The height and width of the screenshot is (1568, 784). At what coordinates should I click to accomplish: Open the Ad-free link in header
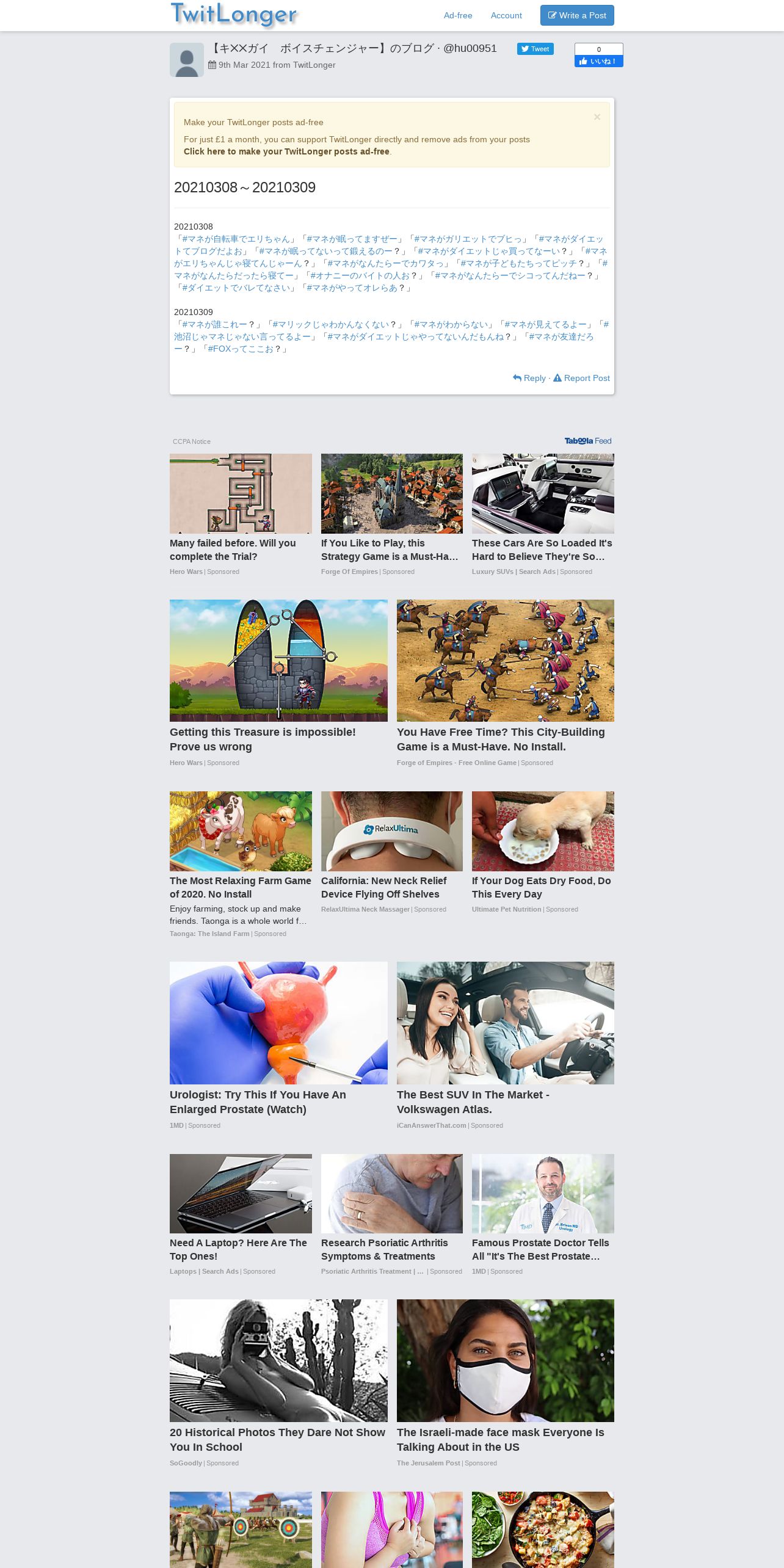[458, 15]
